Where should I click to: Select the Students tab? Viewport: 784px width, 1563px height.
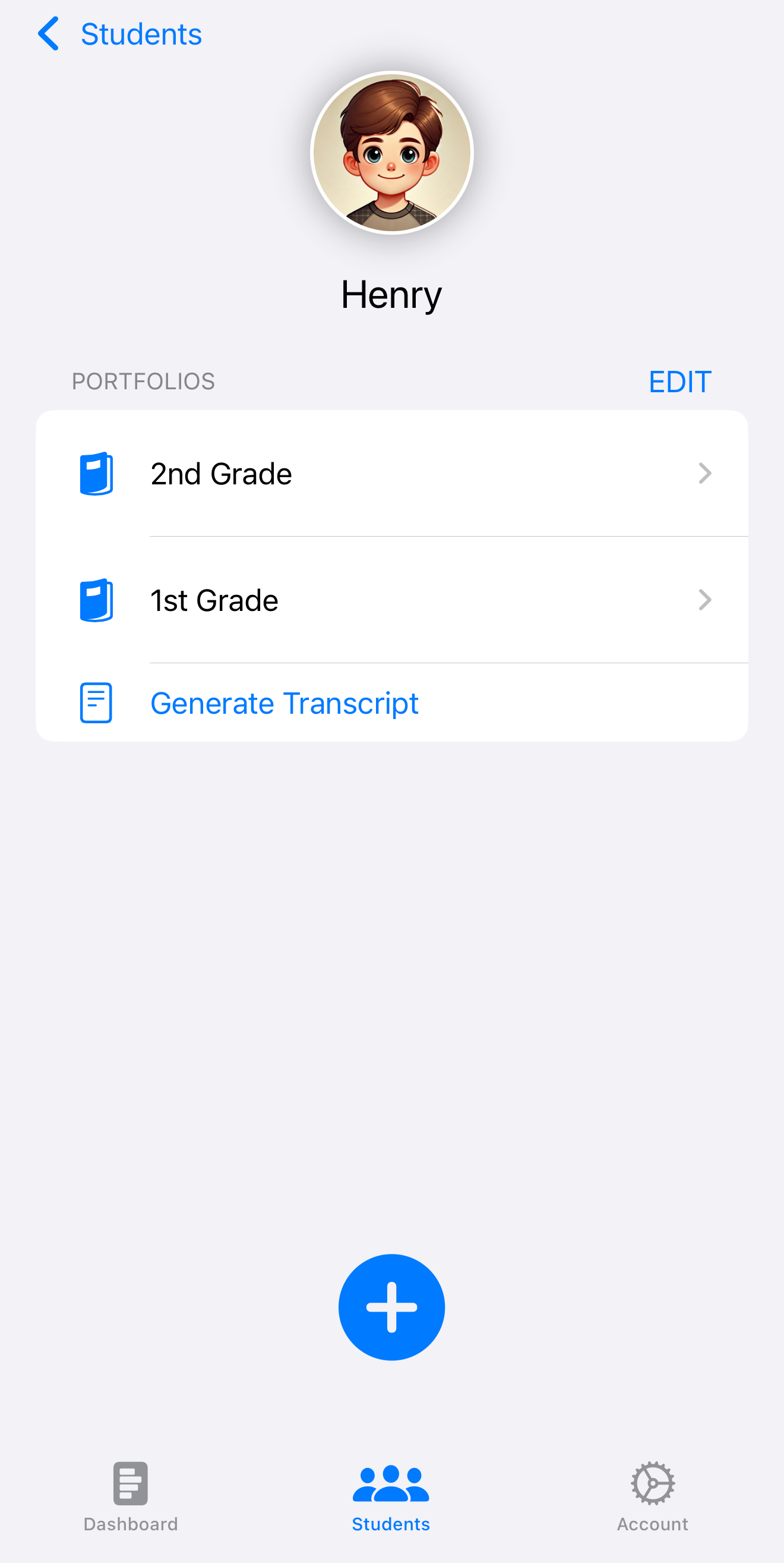pyautogui.click(x=391, y=1496)
